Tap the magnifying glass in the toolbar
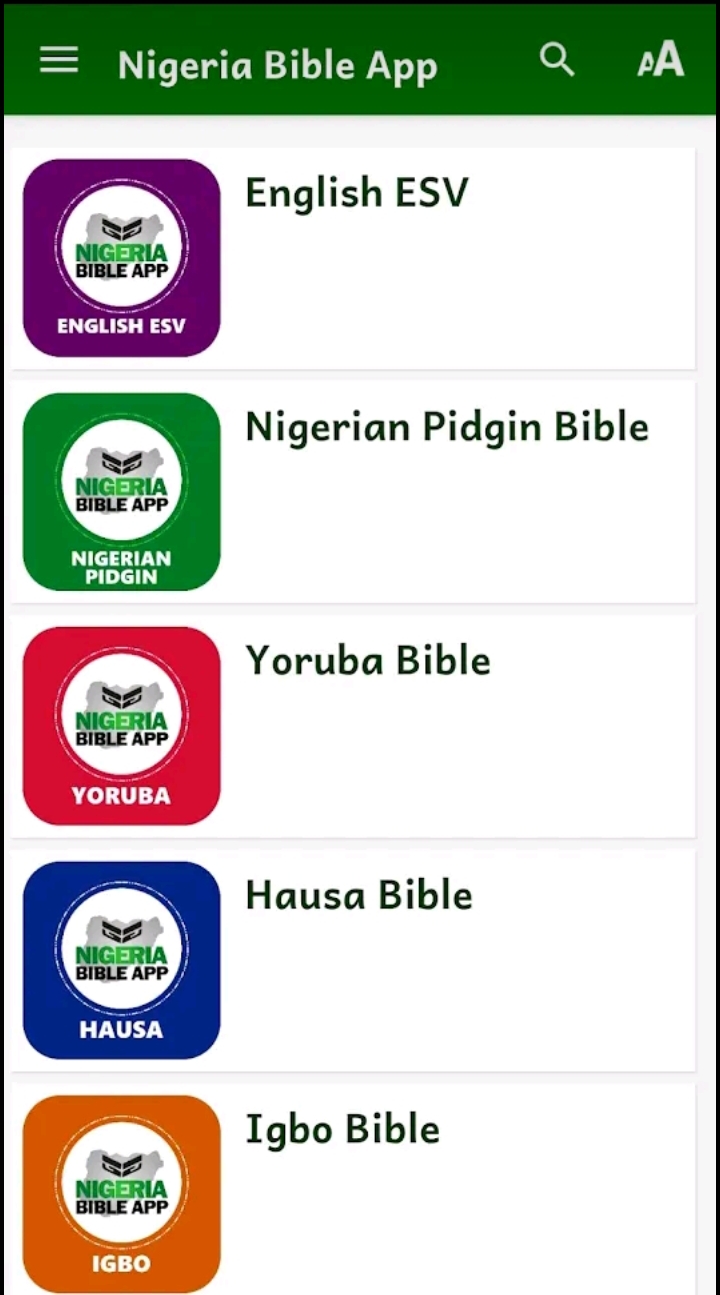 pos(557,60)
